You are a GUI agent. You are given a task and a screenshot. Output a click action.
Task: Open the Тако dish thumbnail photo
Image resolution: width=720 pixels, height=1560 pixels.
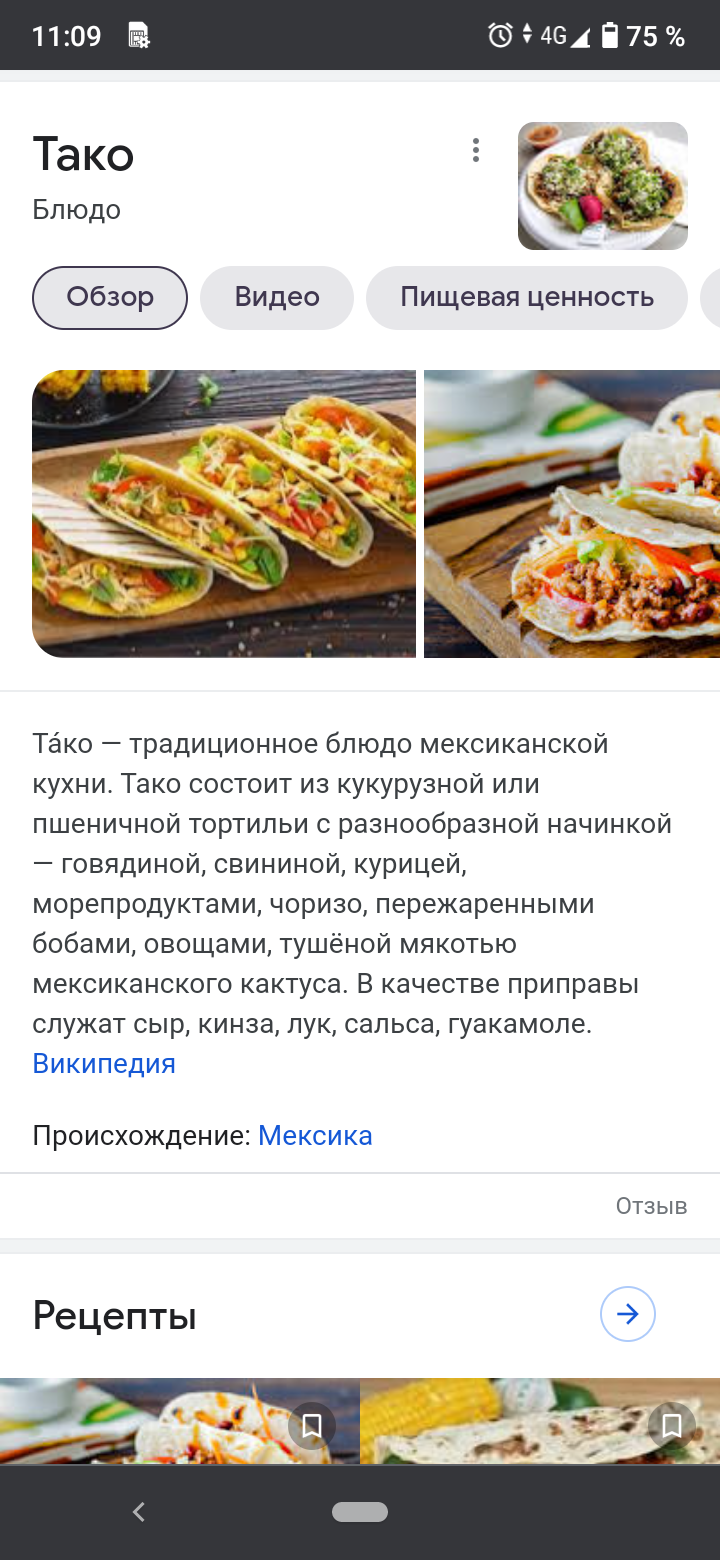pyautogui.click(x=603, y=186)
